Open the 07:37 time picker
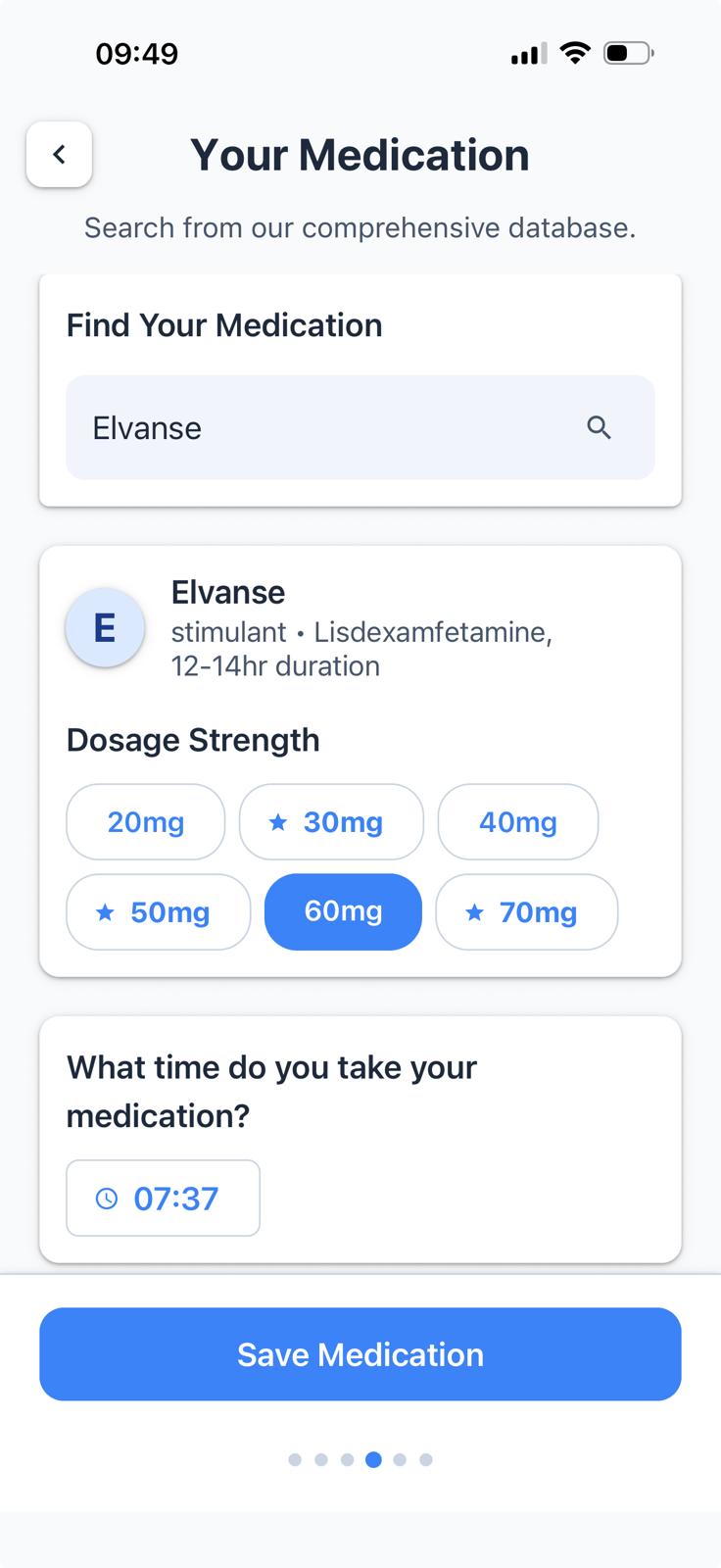The height and width of the screenshot is (1568, 721). point(163,1198)
